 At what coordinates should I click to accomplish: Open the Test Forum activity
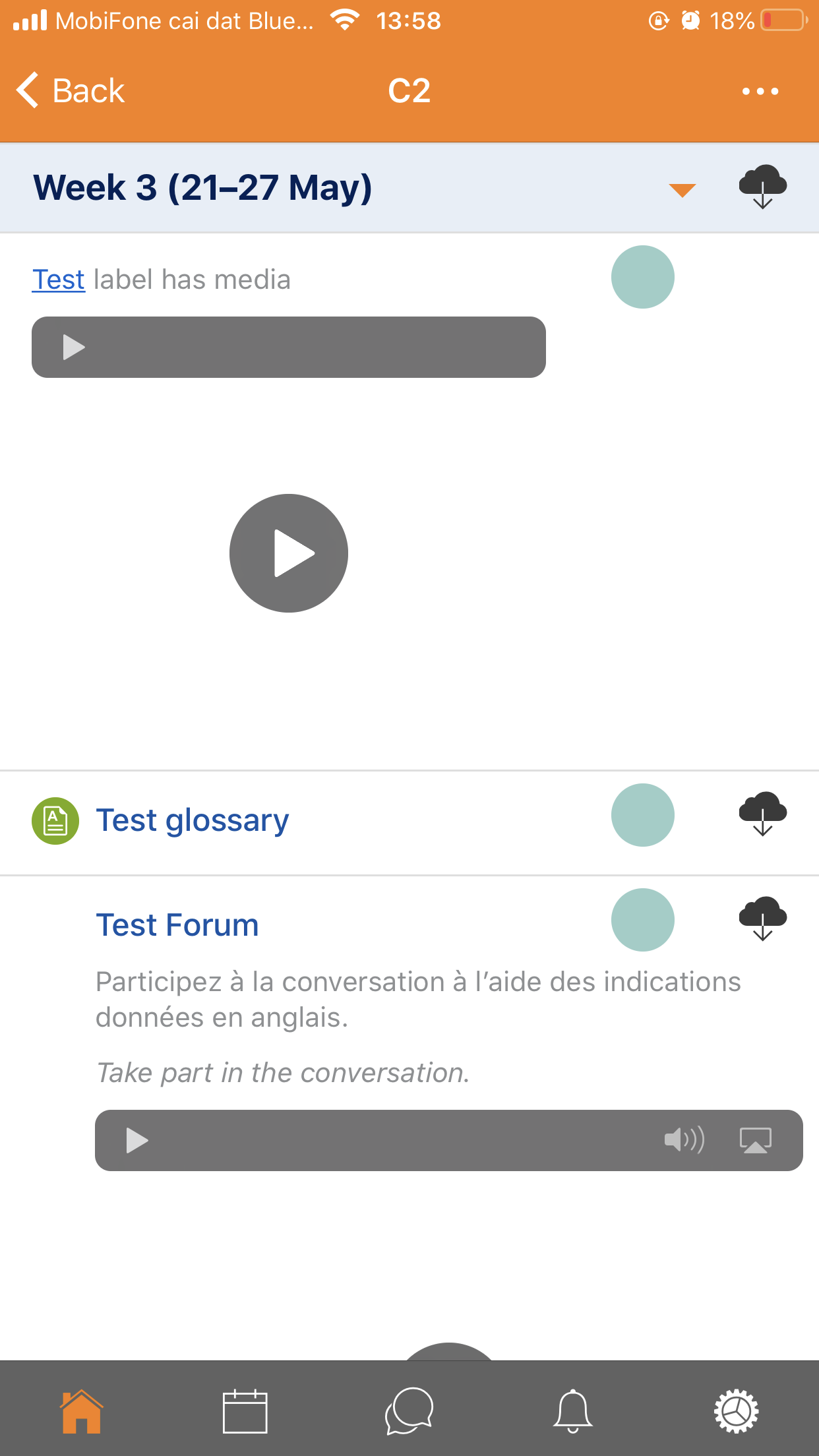(177, 925)
